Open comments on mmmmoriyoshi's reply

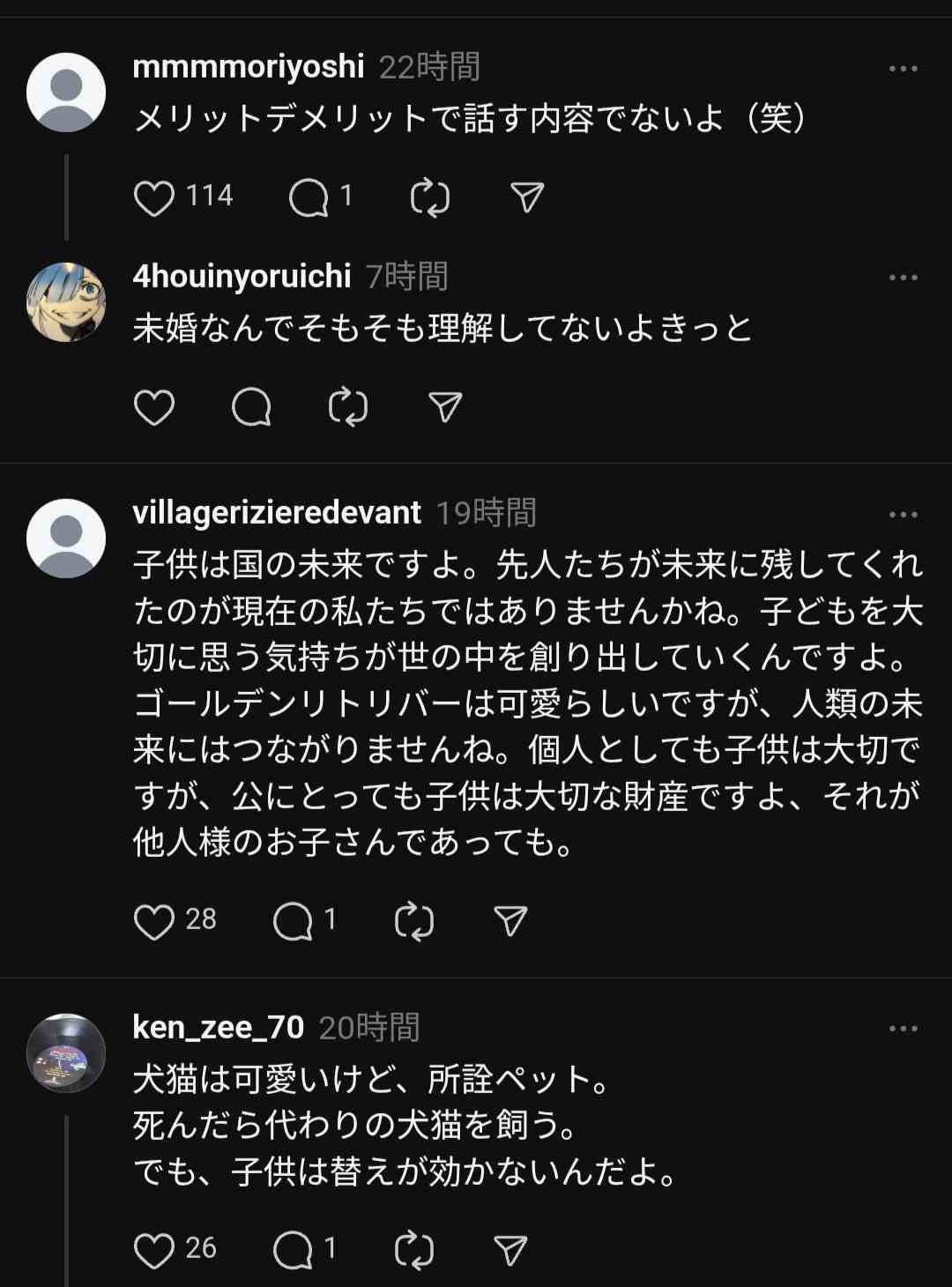pyautogui.click(x=309, y=197)
